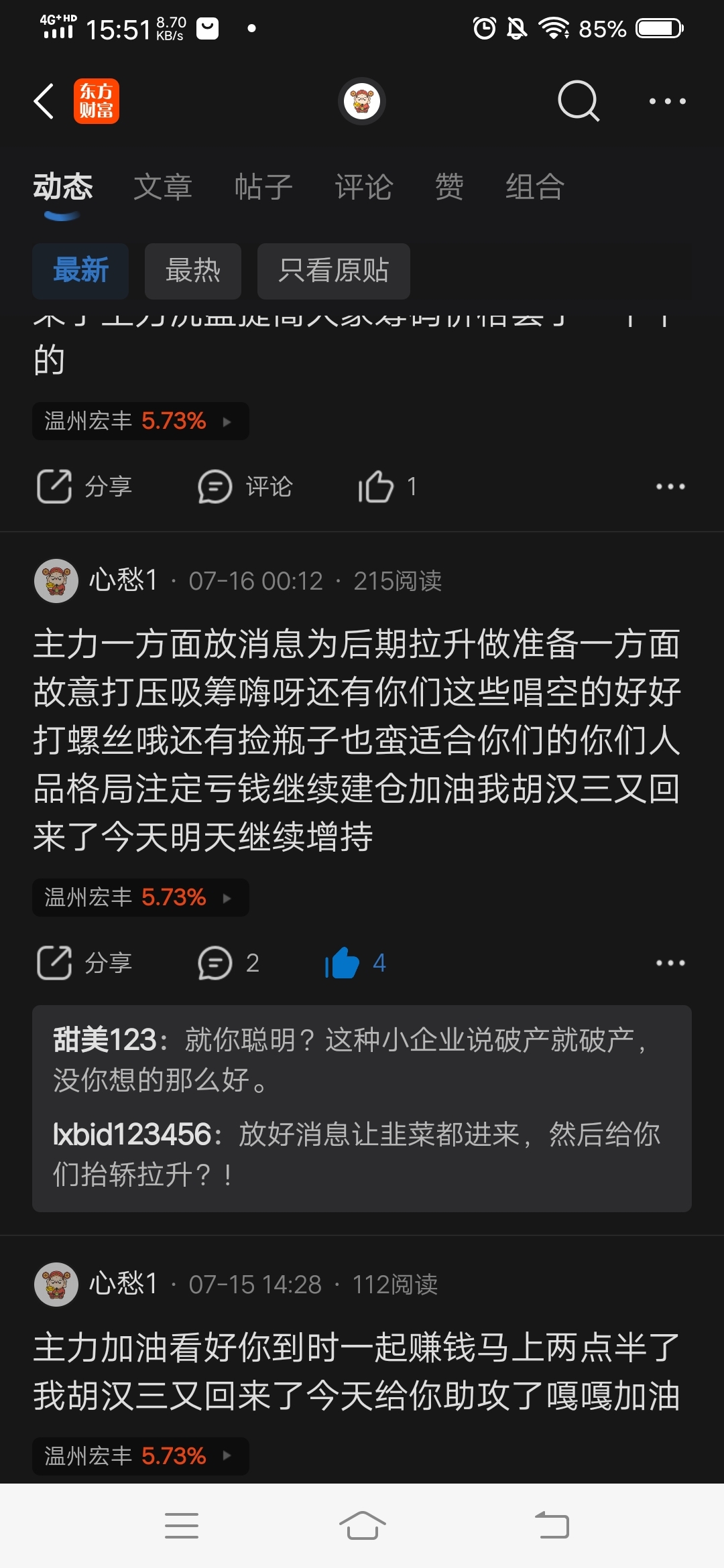Open the 组合 tab

pyautogui.click(x=534, y=186)
